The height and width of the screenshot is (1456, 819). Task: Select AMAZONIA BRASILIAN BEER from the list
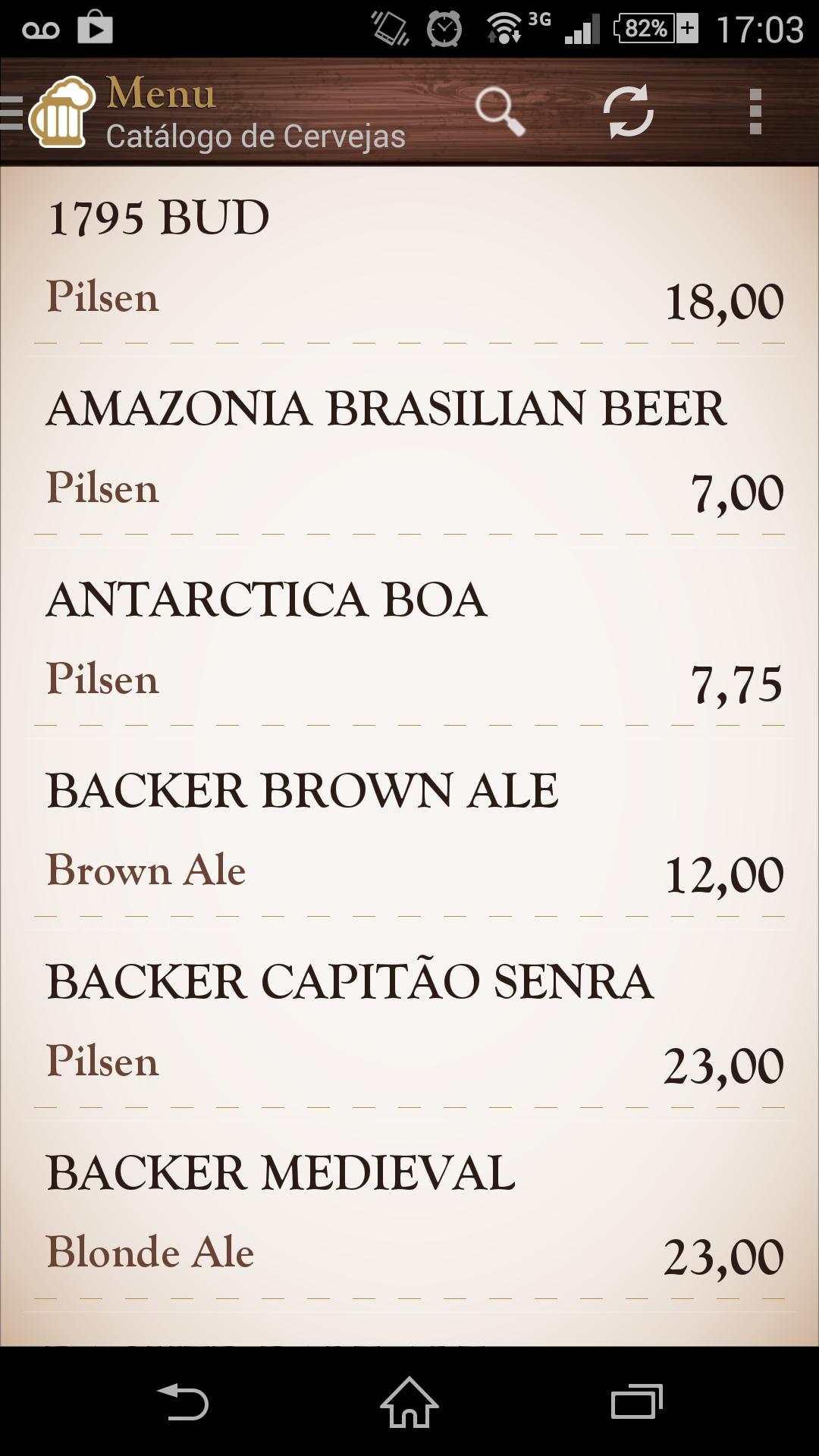click(409, 449)
